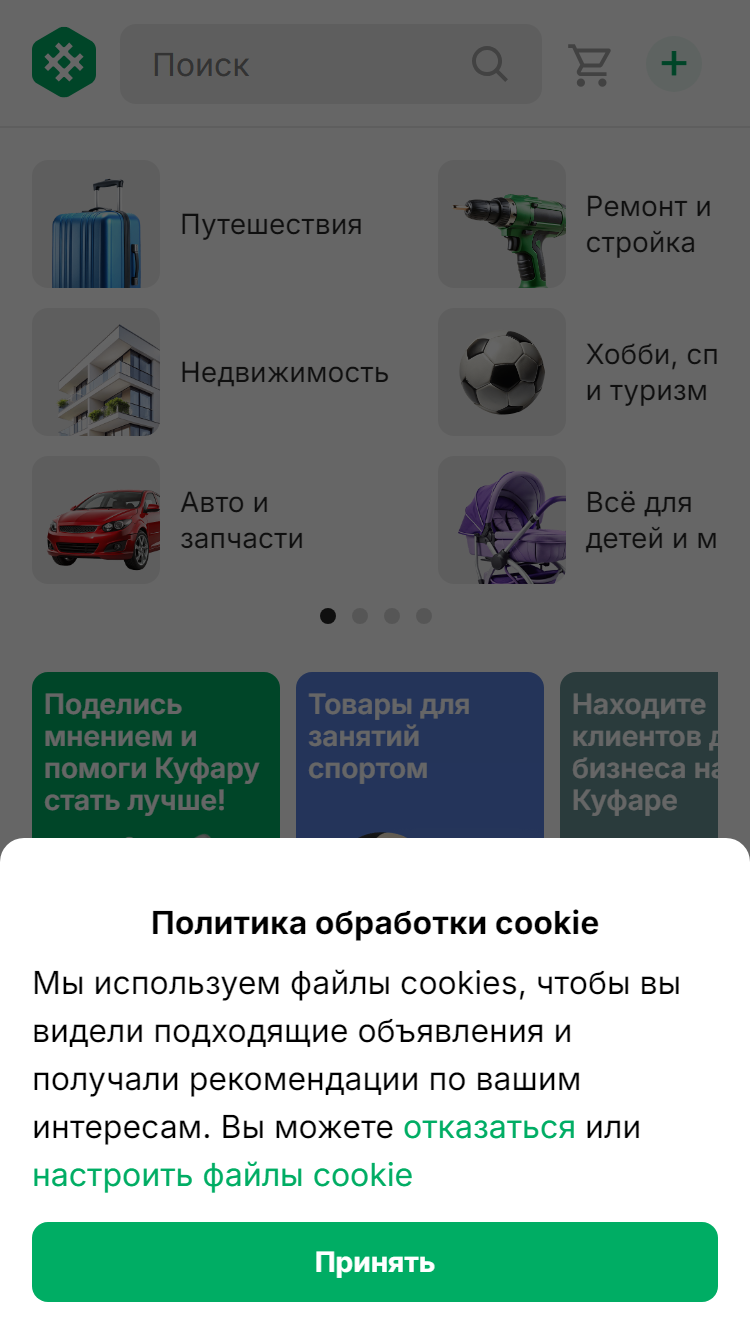The height and width of the screenshot is (1334, 750).
Task: Open the Товары для занятий спортом banner
Action: click(420, 755)
